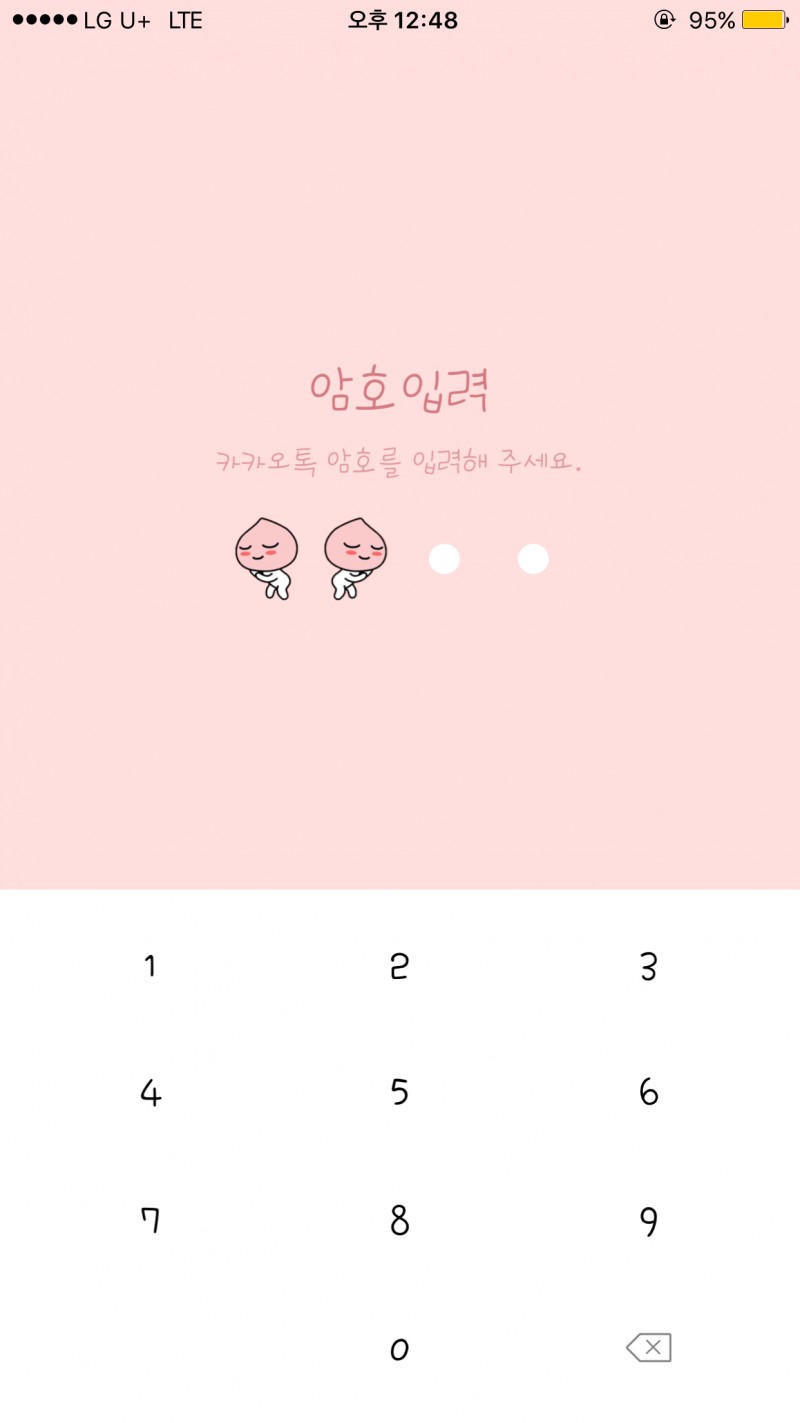
Task: Tap the first Apeach character passcode indicator
Action: click(267, 558)
